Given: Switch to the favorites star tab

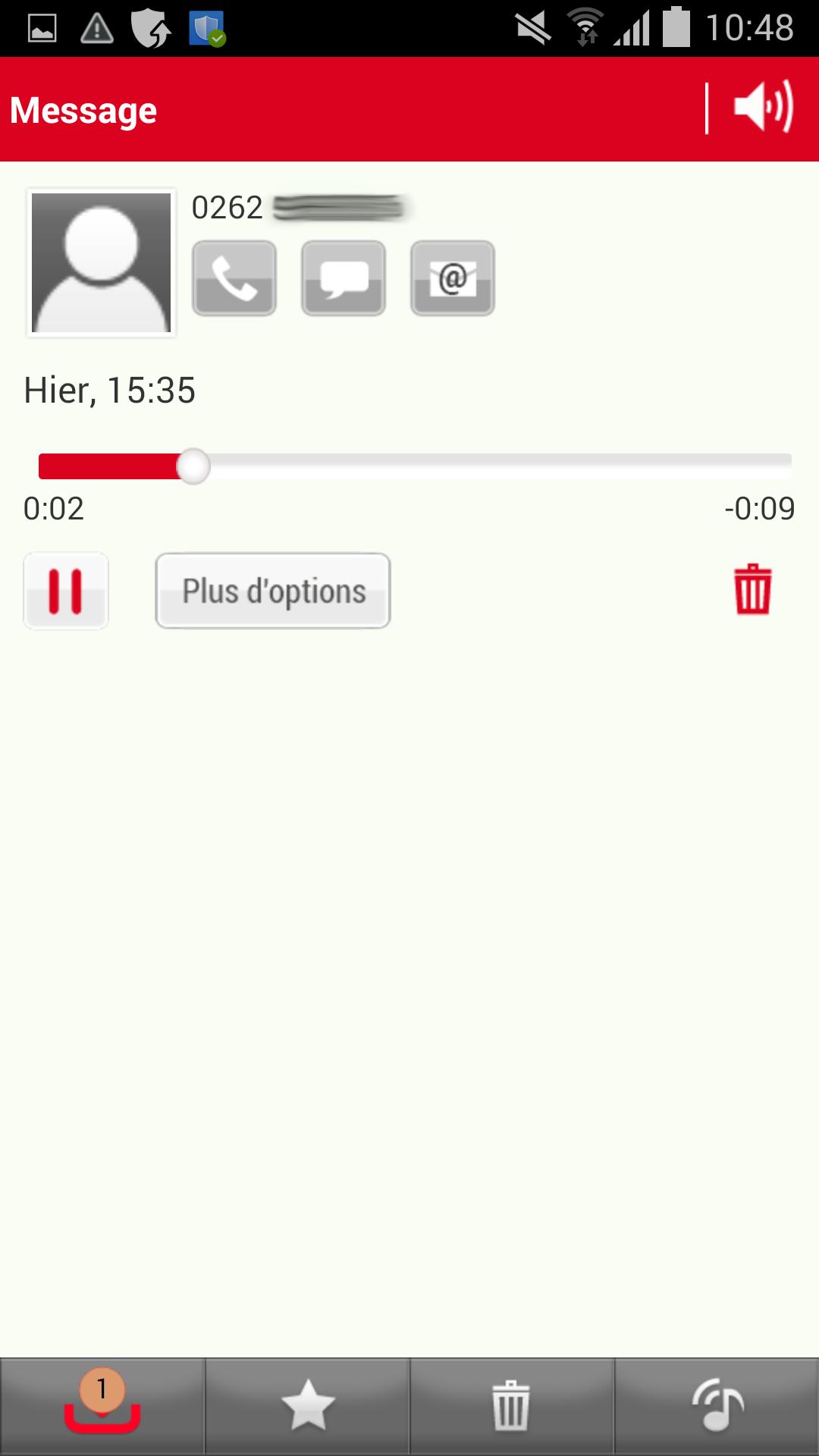Looking at the screenshot, I should click(307, 1406).
